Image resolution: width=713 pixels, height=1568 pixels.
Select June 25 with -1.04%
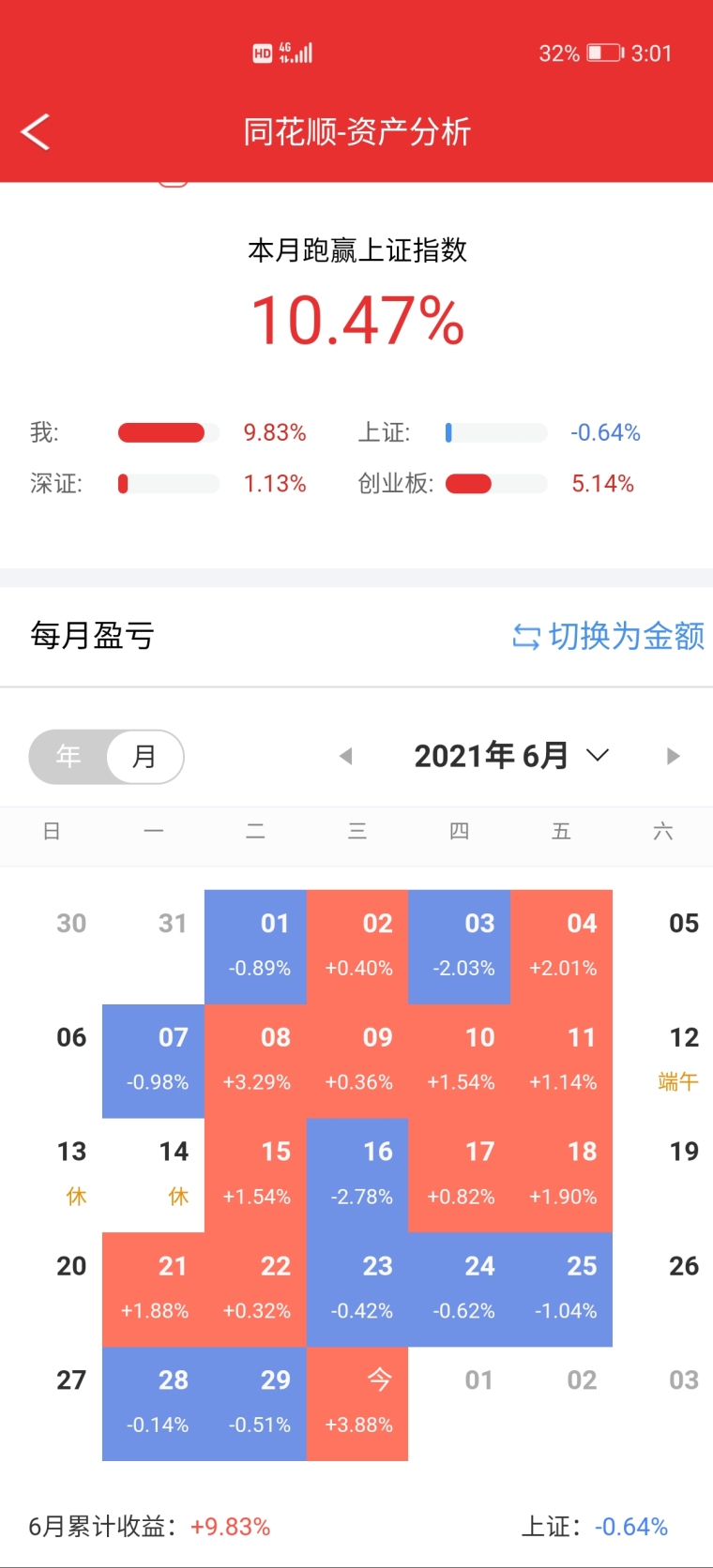coord(561,1289)
